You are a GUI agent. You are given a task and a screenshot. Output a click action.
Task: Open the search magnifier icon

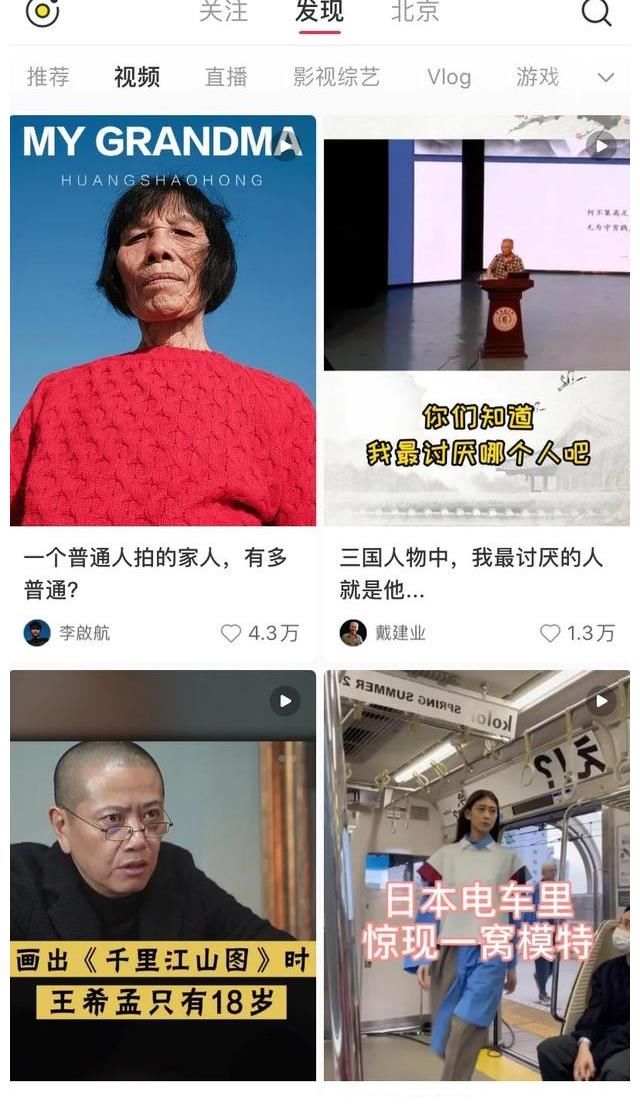(x=596, y=12)
